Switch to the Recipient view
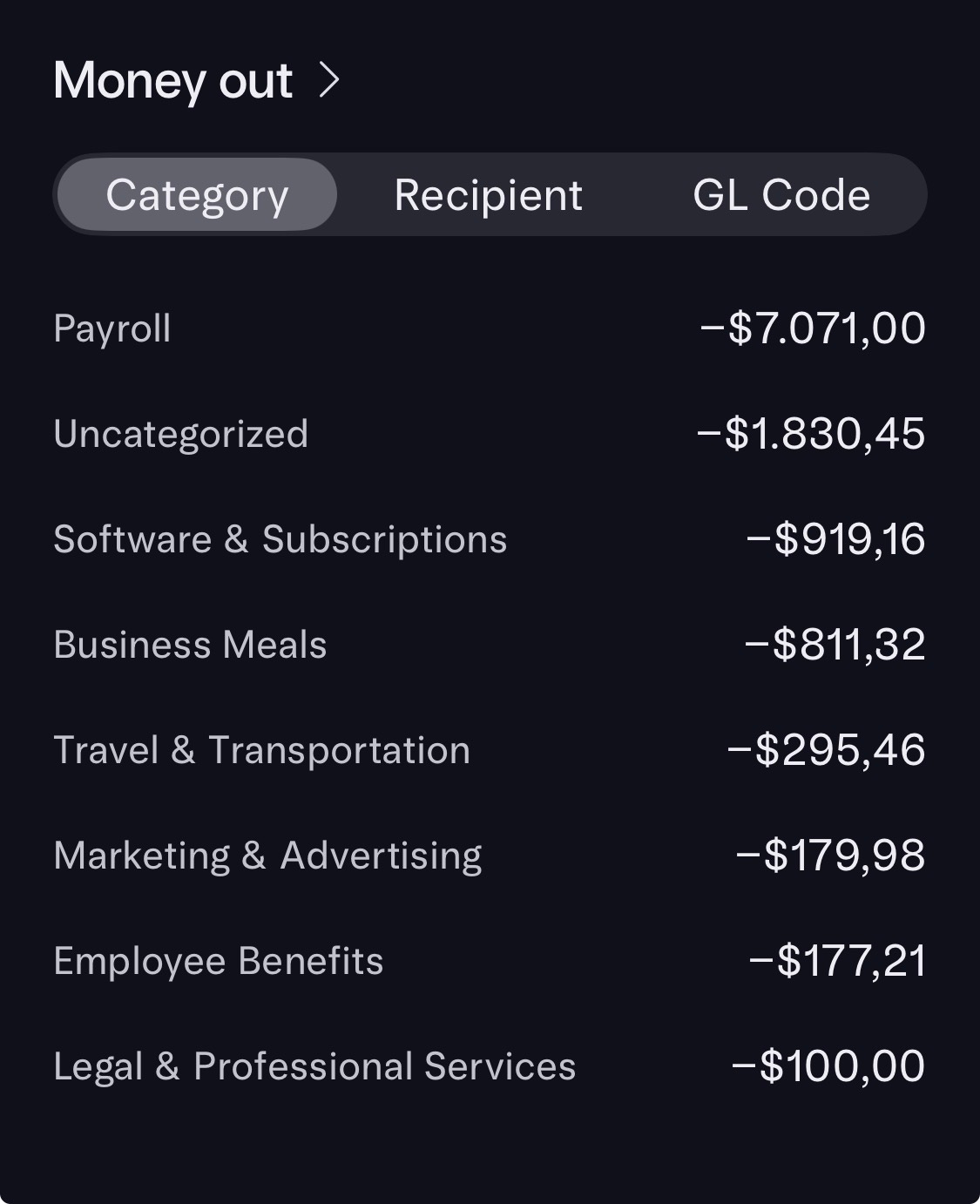This screenshot has height=1204, width=980. tap(488, 195)
